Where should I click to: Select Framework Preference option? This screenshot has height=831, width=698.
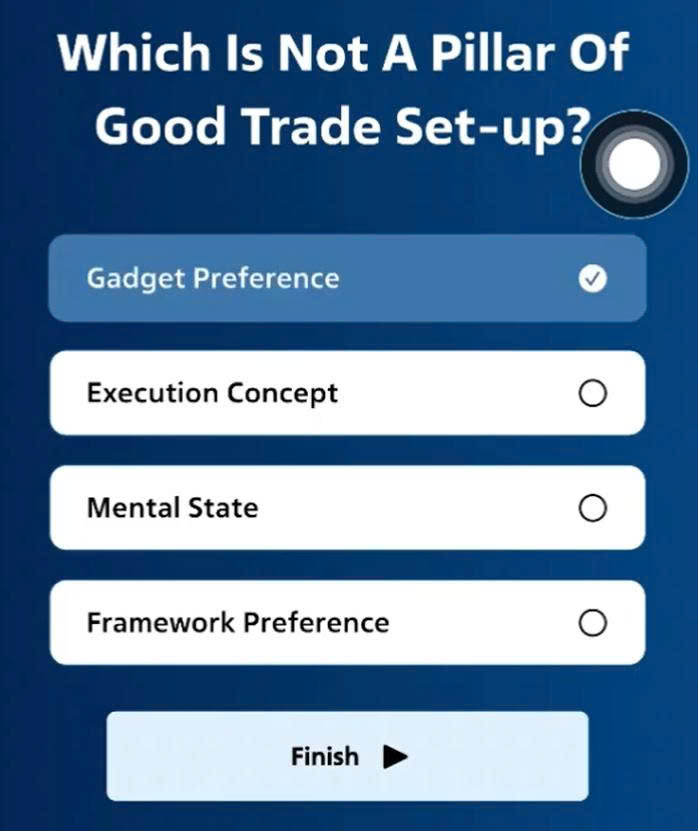tap(347, 623)
